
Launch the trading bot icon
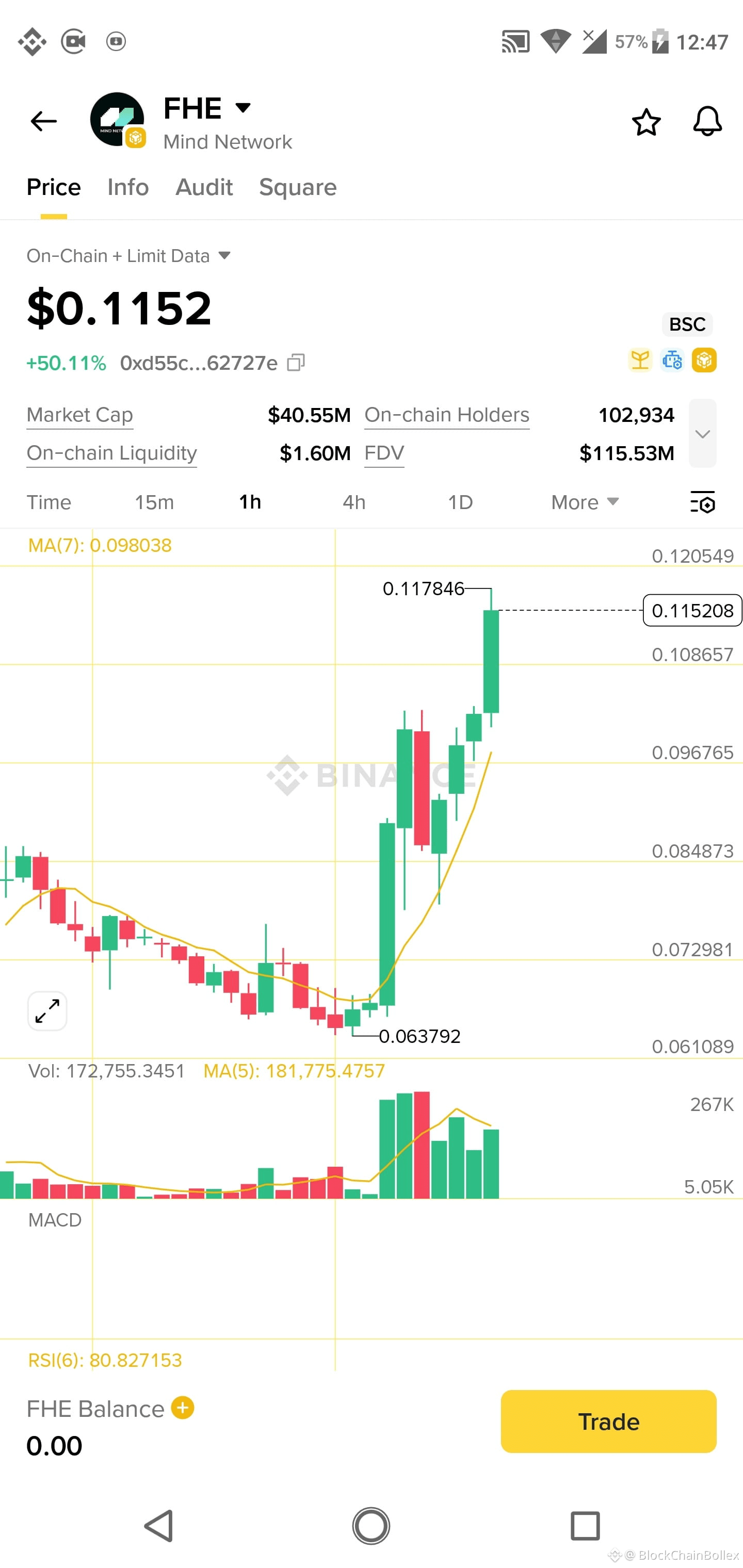(672, 361)
